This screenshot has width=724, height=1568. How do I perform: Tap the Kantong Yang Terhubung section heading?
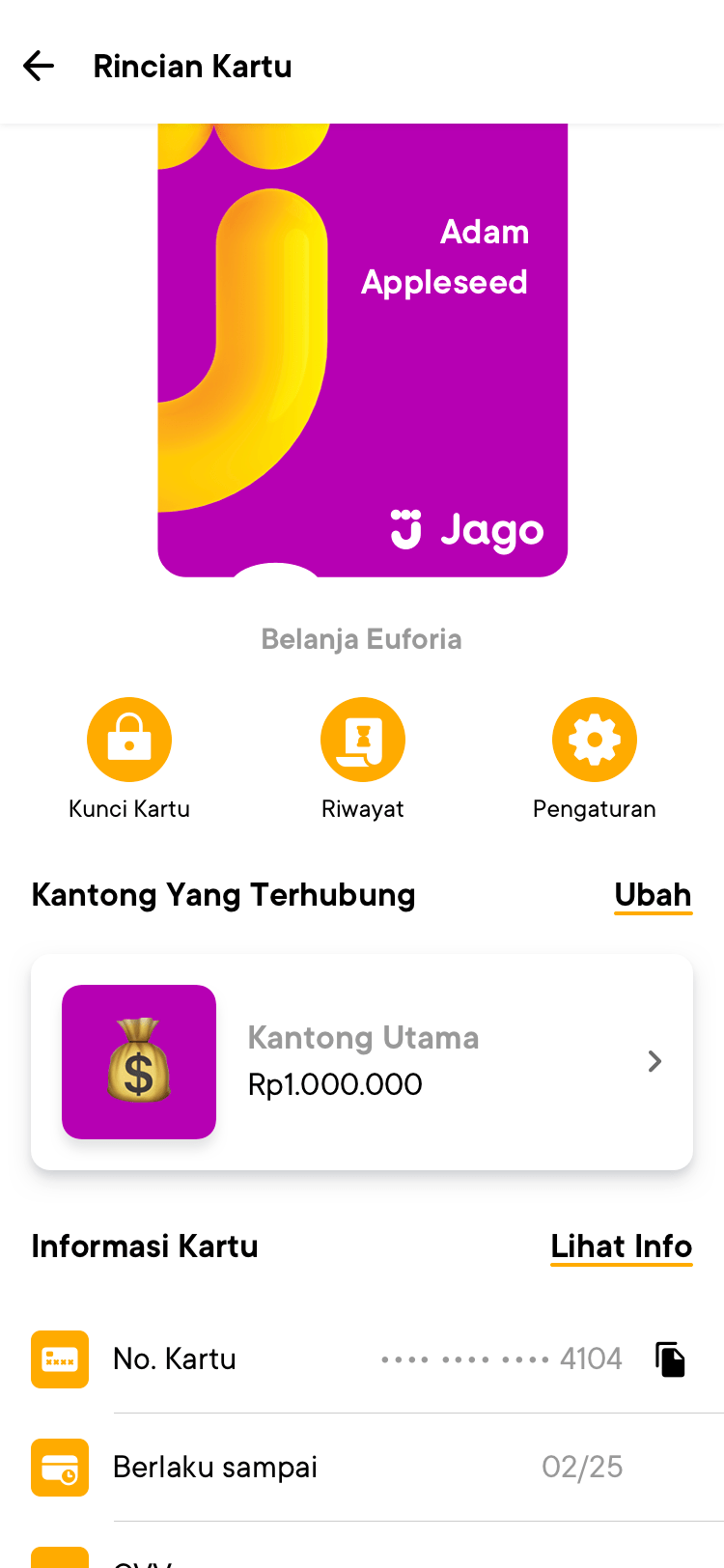coord(223,895)
